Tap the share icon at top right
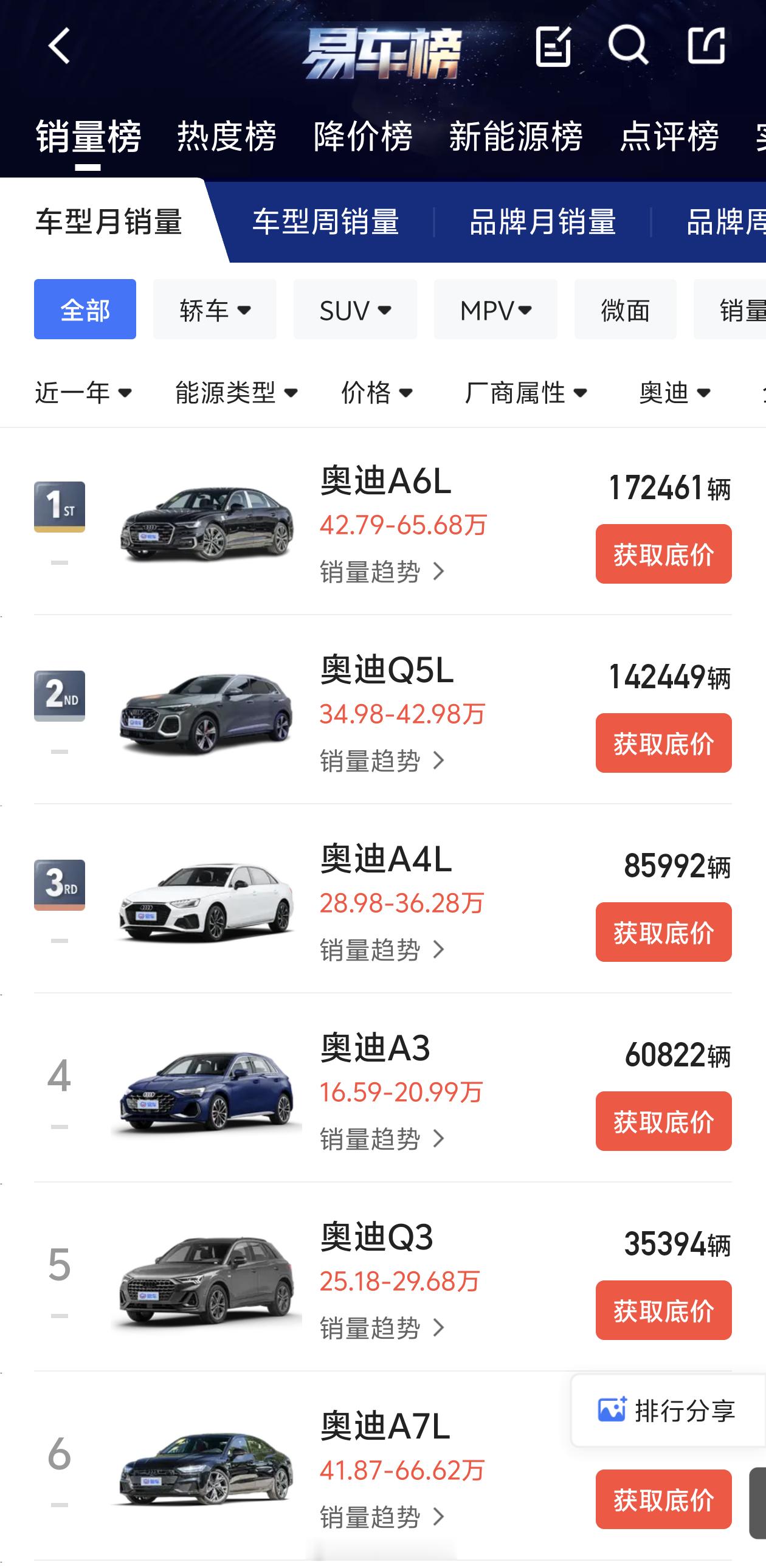Image resolution: width=766 pixels, height=1568 pixels. tap(708, 46)
